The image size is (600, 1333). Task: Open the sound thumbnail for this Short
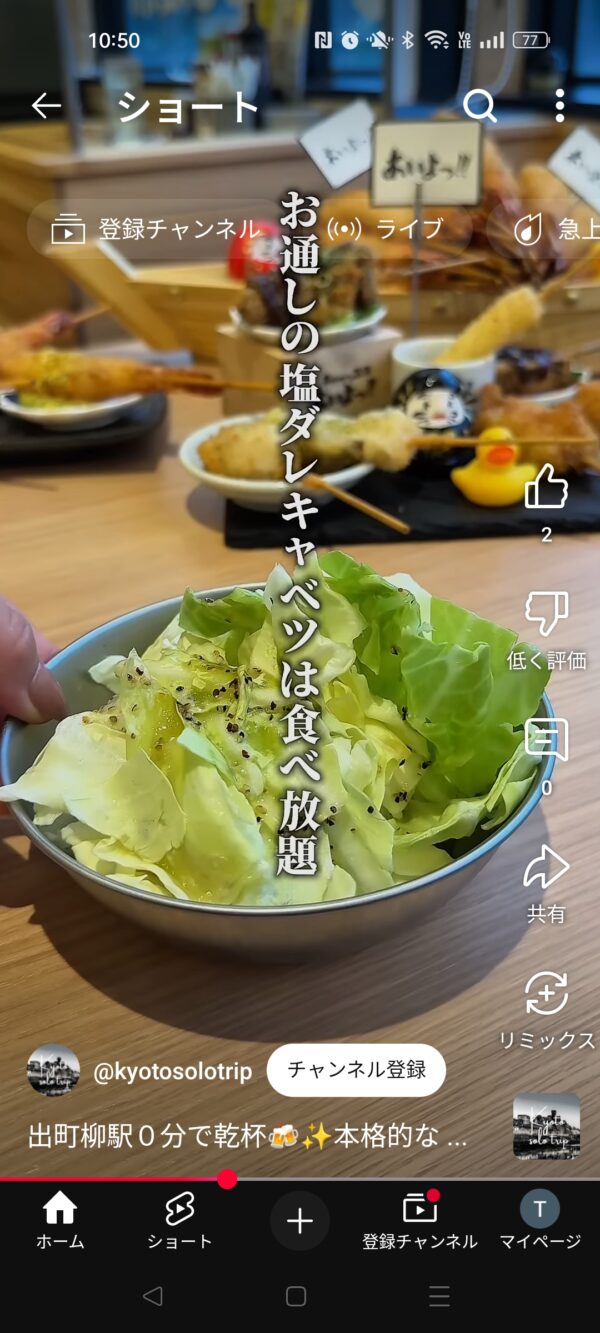tap(546, 1126)
